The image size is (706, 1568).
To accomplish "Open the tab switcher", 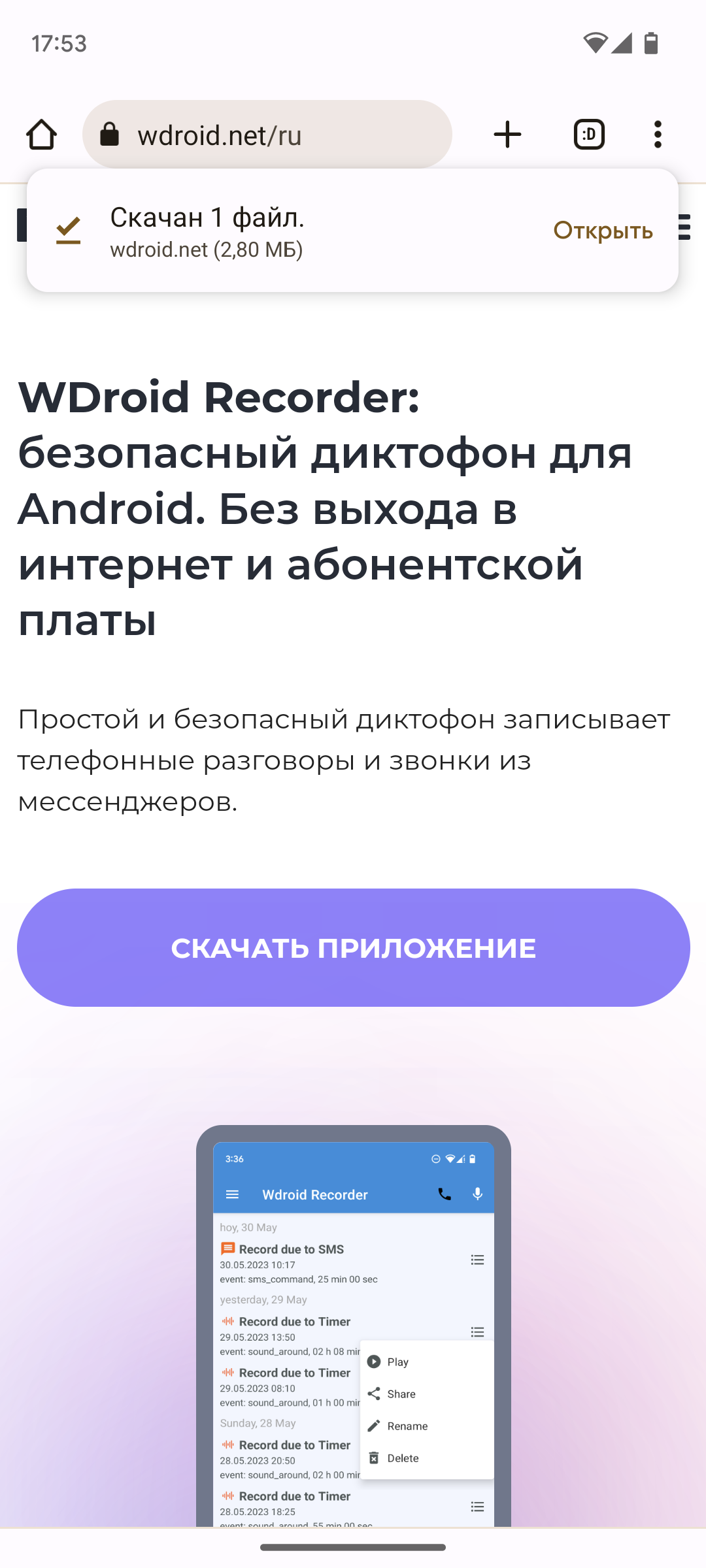I will pos(589,135).
